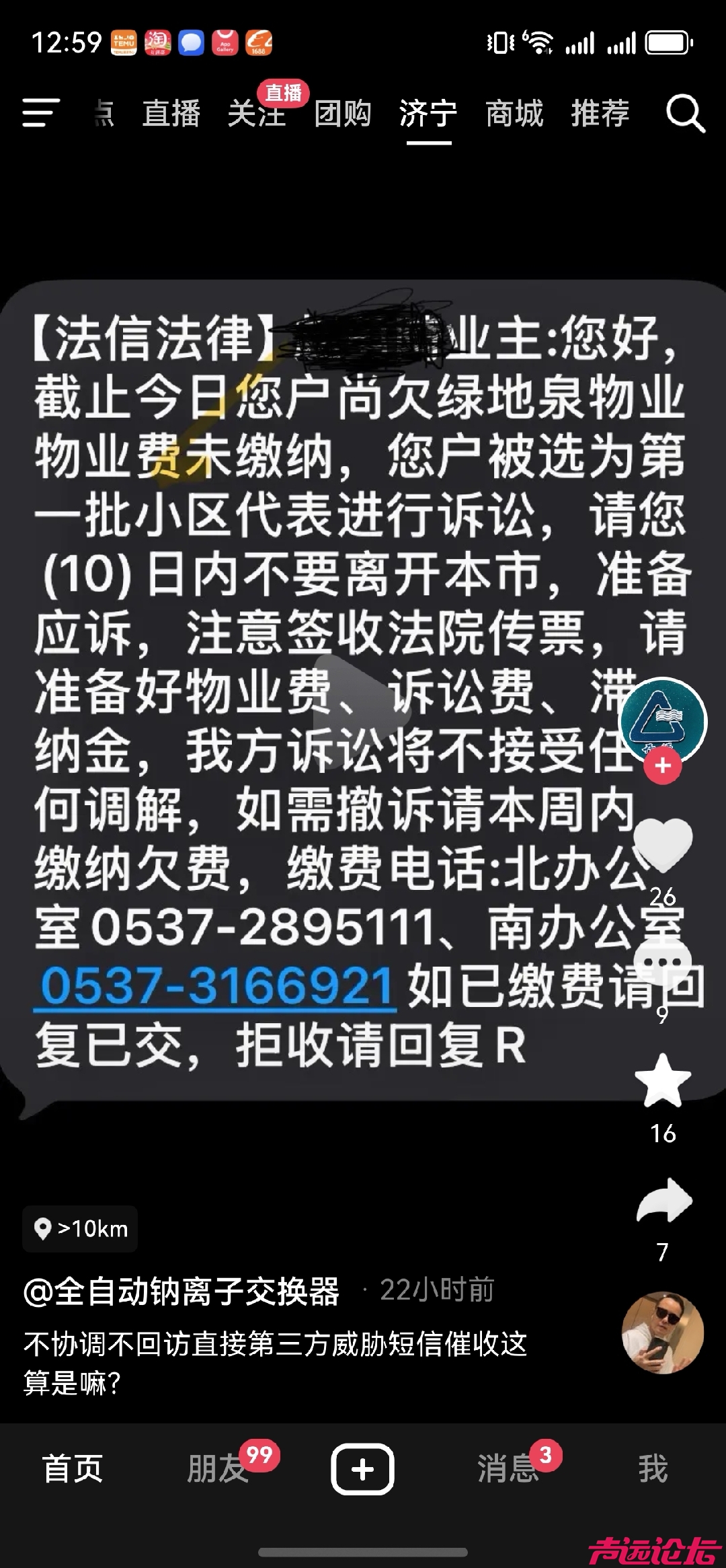Play the paused video

click(x=362, y=712)
